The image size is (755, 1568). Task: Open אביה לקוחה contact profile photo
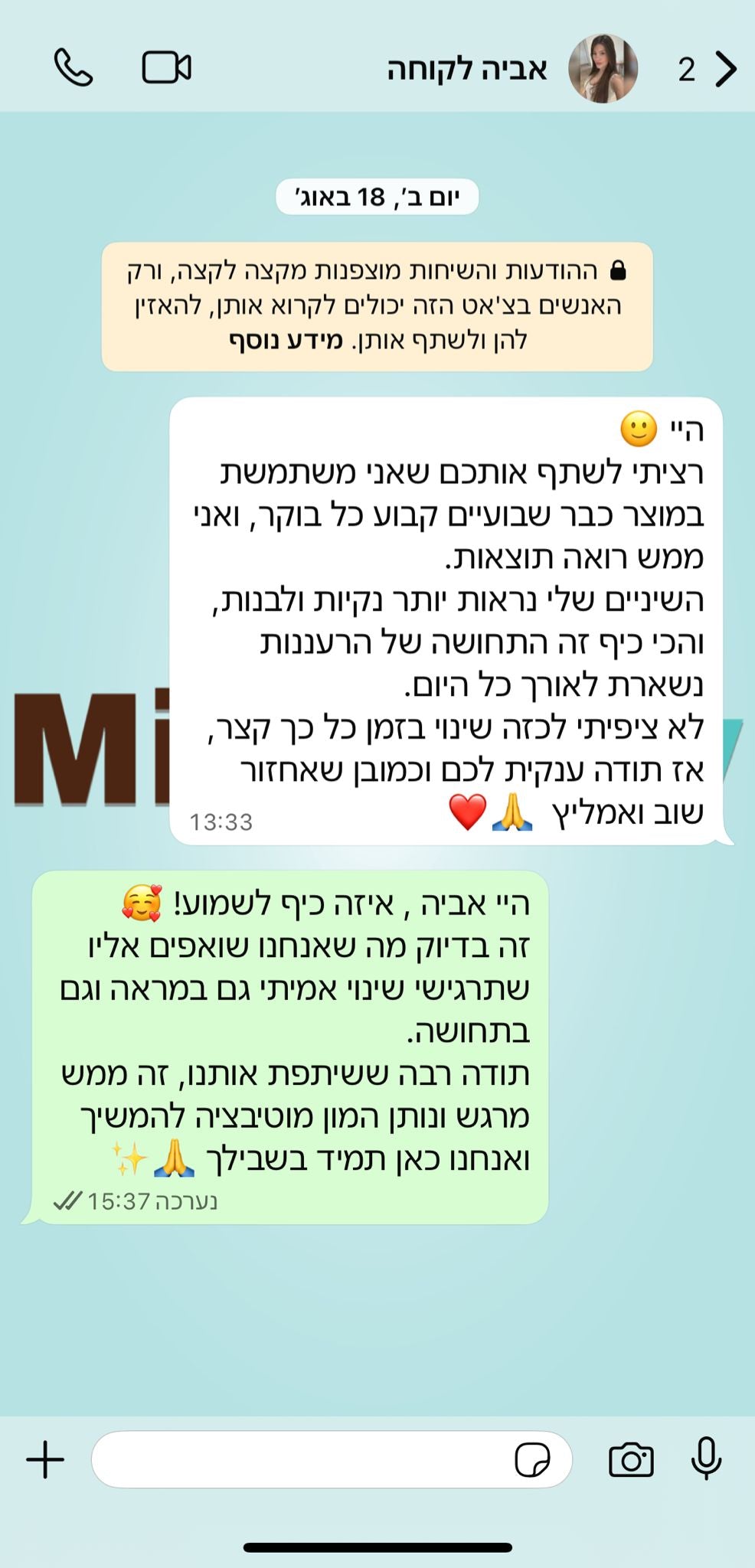pyautogui.click(x=603, y=69)
